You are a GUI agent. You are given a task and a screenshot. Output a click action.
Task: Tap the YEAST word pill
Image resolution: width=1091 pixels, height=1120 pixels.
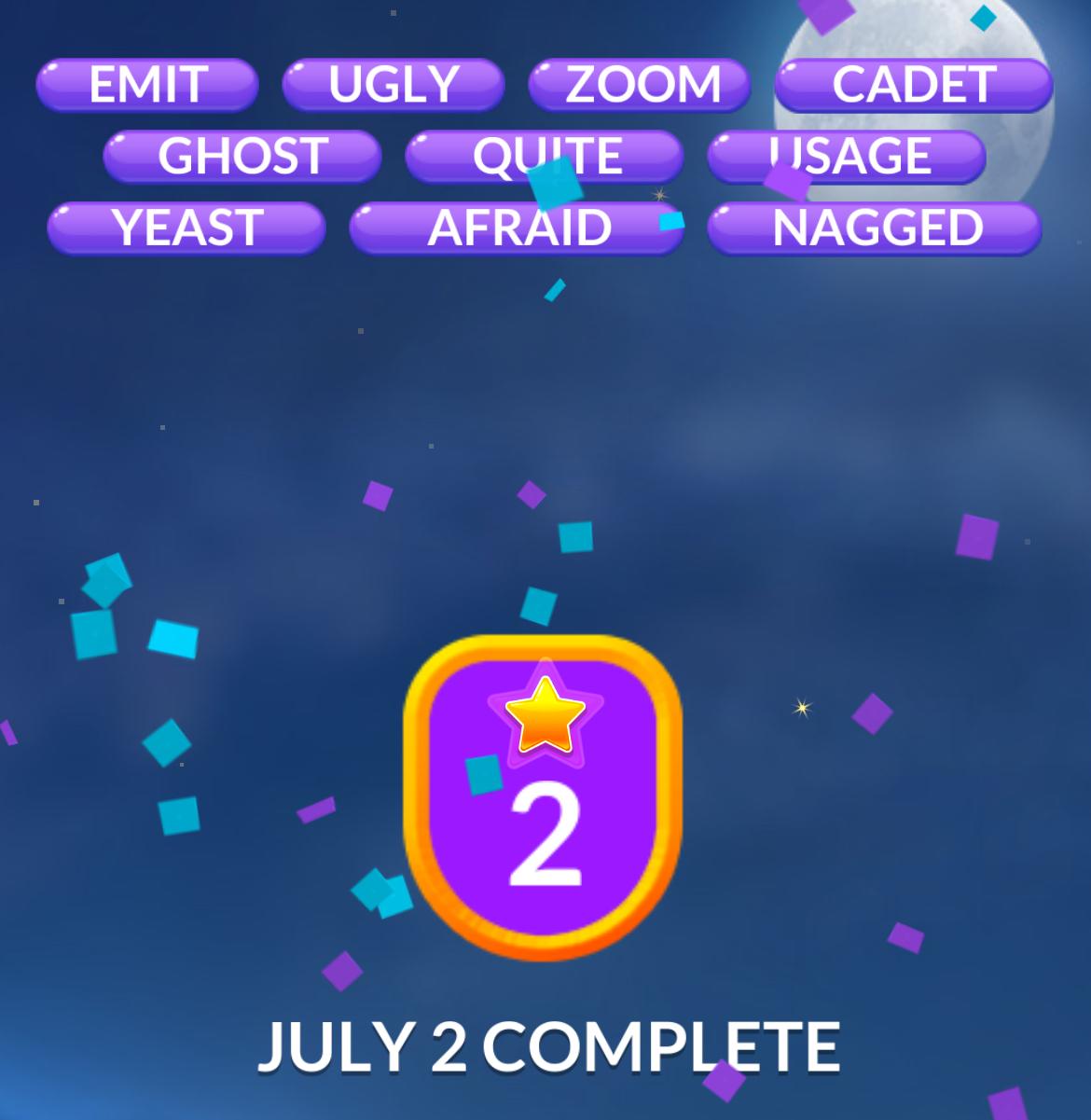tap(186, 228)
